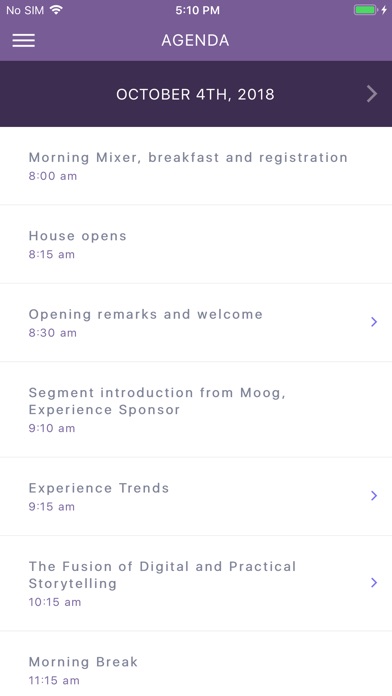The width and height of the screenshot is (392, 696).
Task: Open Opening remarks and welcome session
Action: click(x=196, y=322)
